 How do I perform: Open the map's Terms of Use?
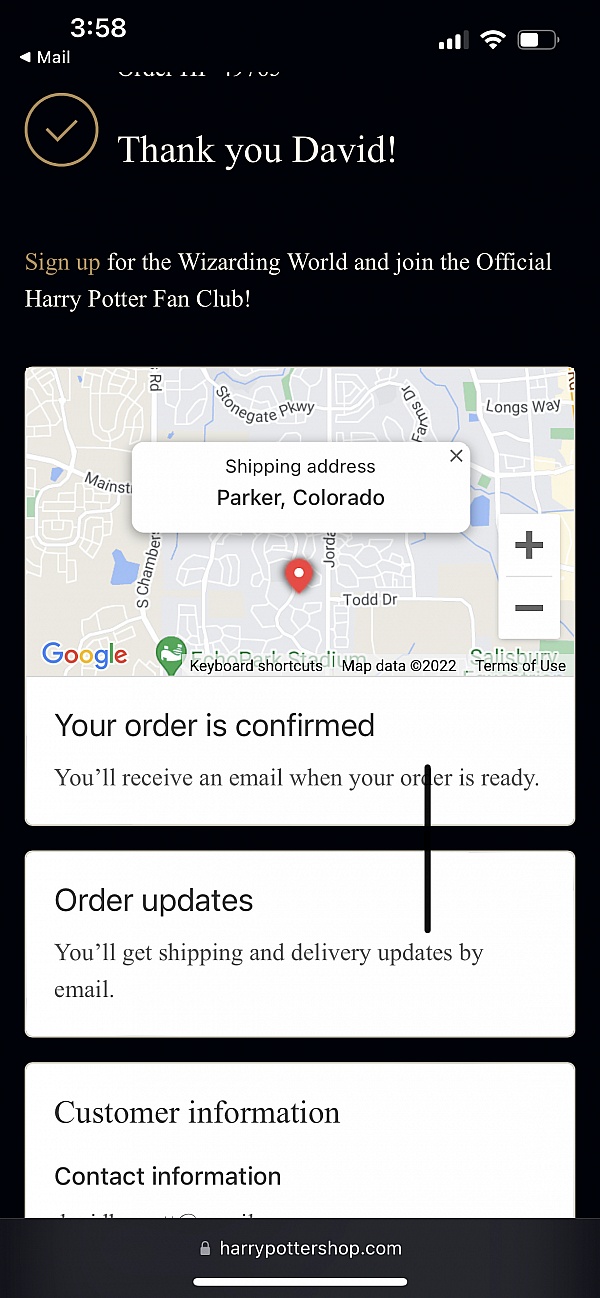[x=521, y=666]
